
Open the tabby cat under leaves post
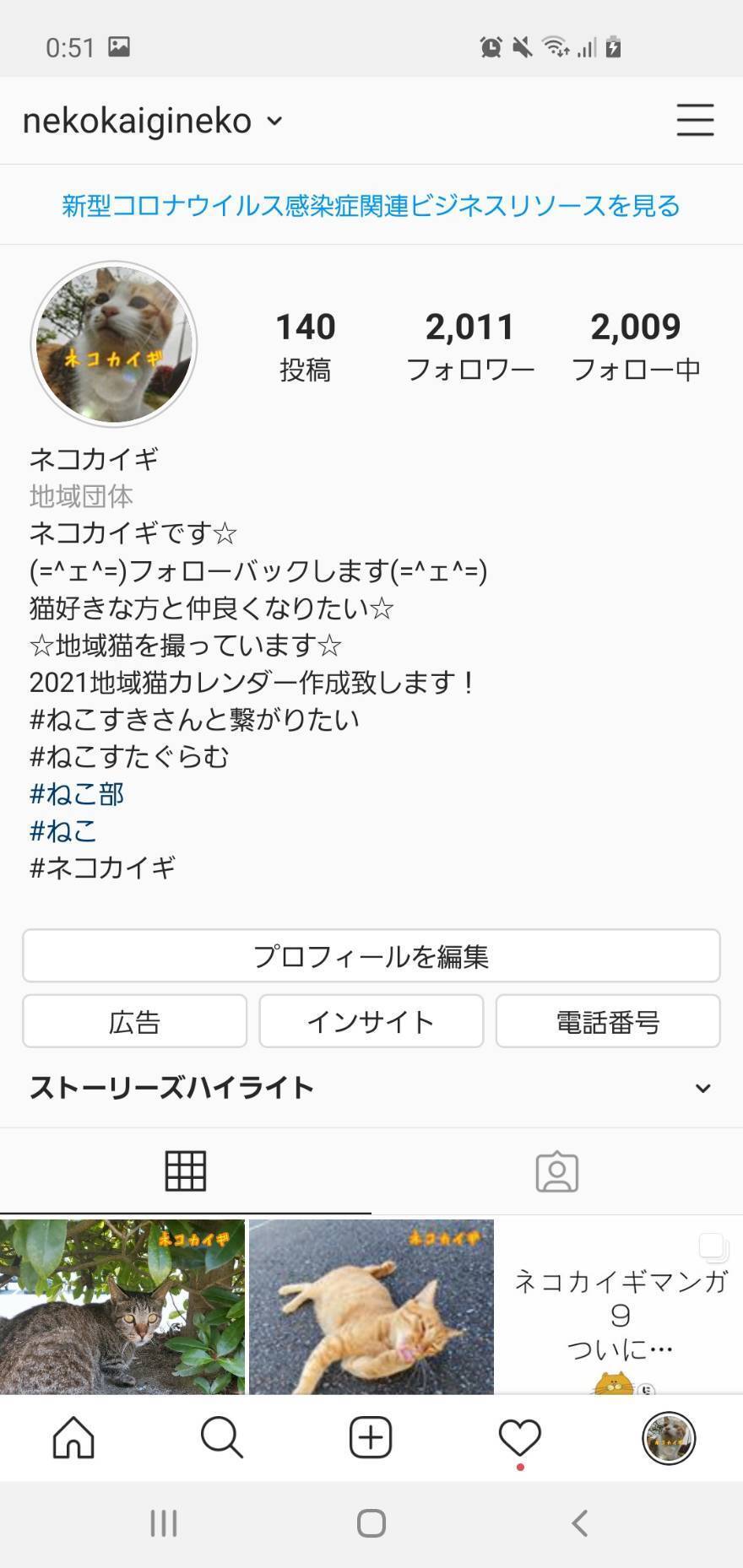click(122, 1306)
